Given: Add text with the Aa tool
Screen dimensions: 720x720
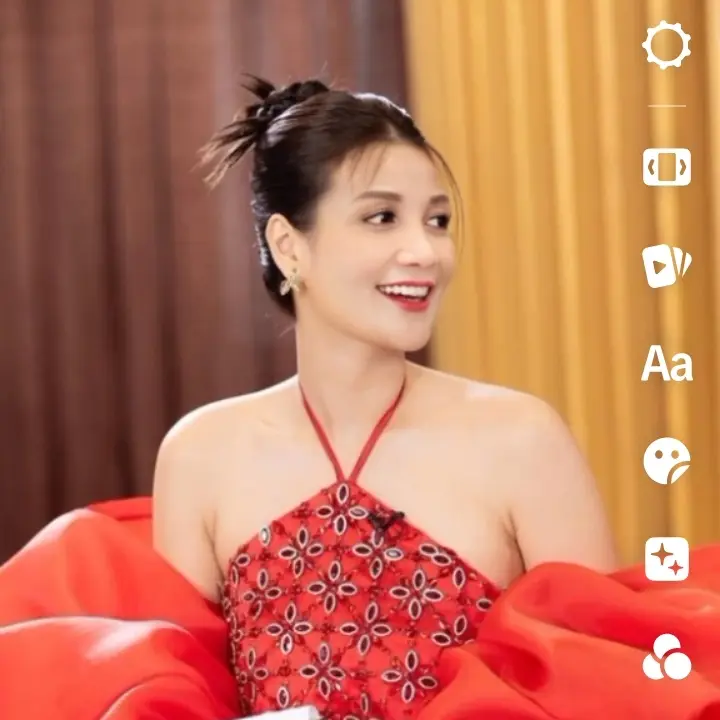Looking at the screenshot, I should point(666,364).
